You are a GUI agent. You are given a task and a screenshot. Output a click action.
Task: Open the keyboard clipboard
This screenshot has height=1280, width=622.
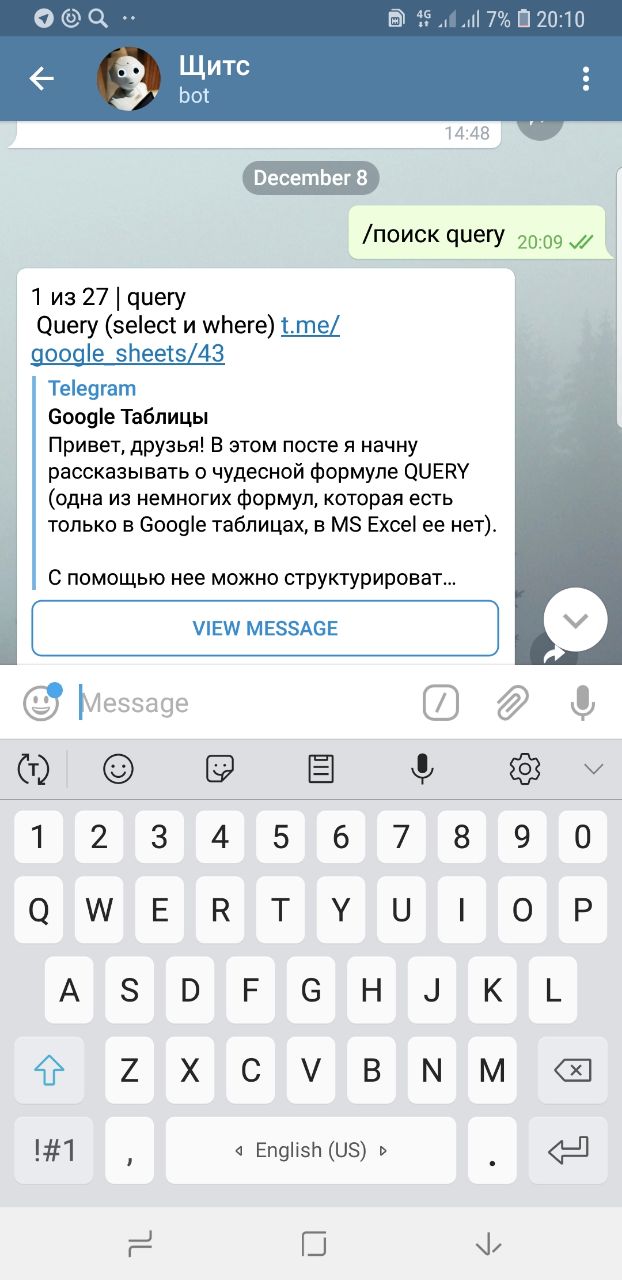tap(321, 768)
